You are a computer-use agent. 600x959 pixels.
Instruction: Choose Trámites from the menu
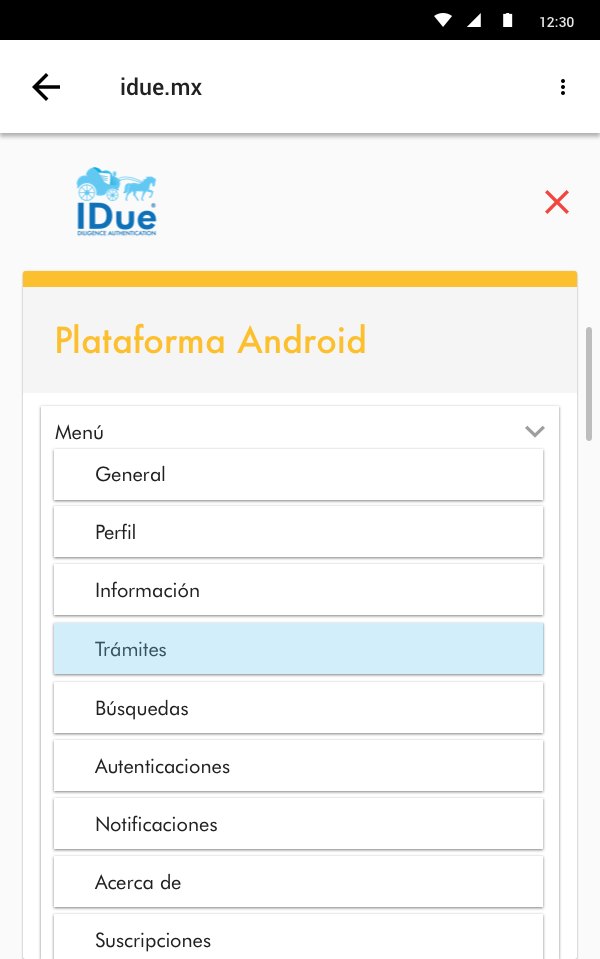[298, 649]
